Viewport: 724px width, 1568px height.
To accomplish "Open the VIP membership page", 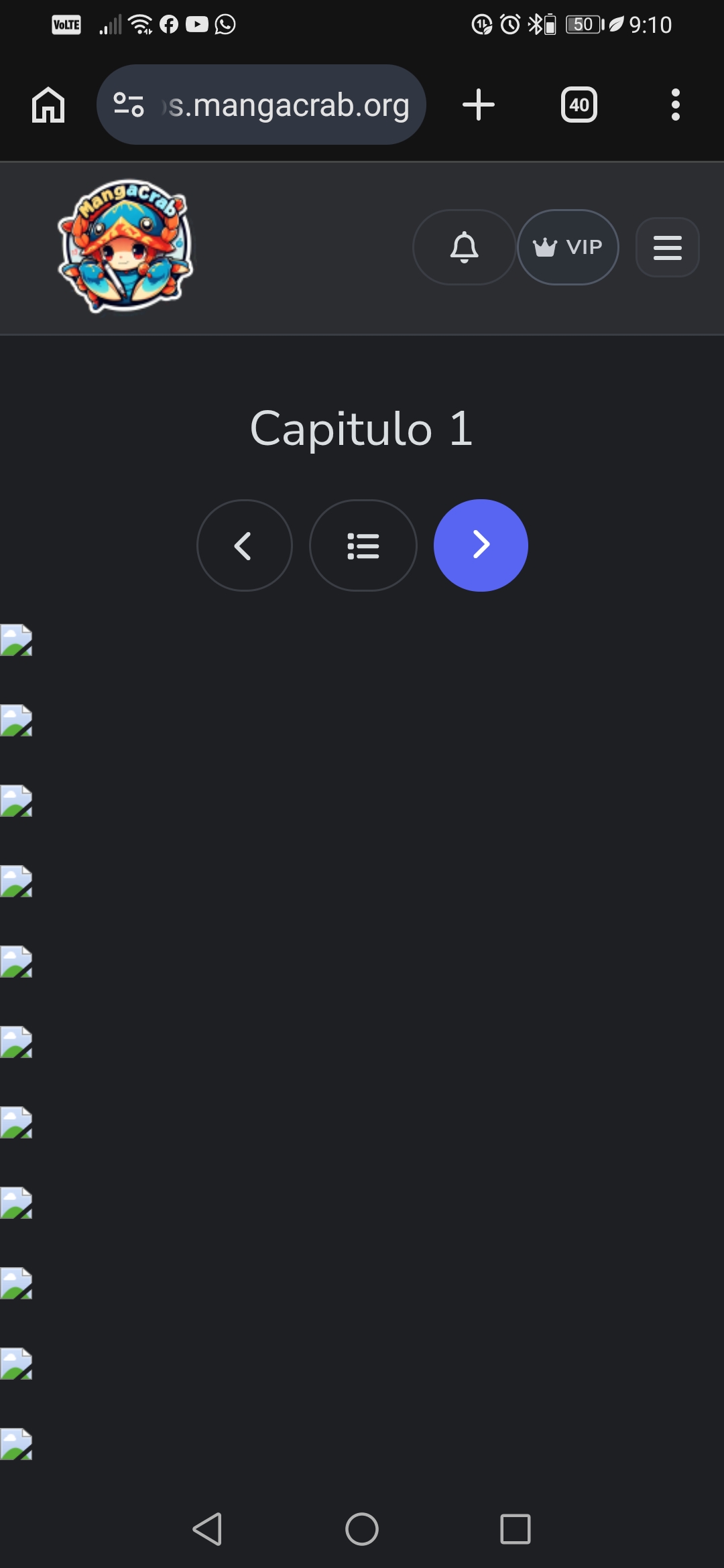I will click(x=568, y=247).
